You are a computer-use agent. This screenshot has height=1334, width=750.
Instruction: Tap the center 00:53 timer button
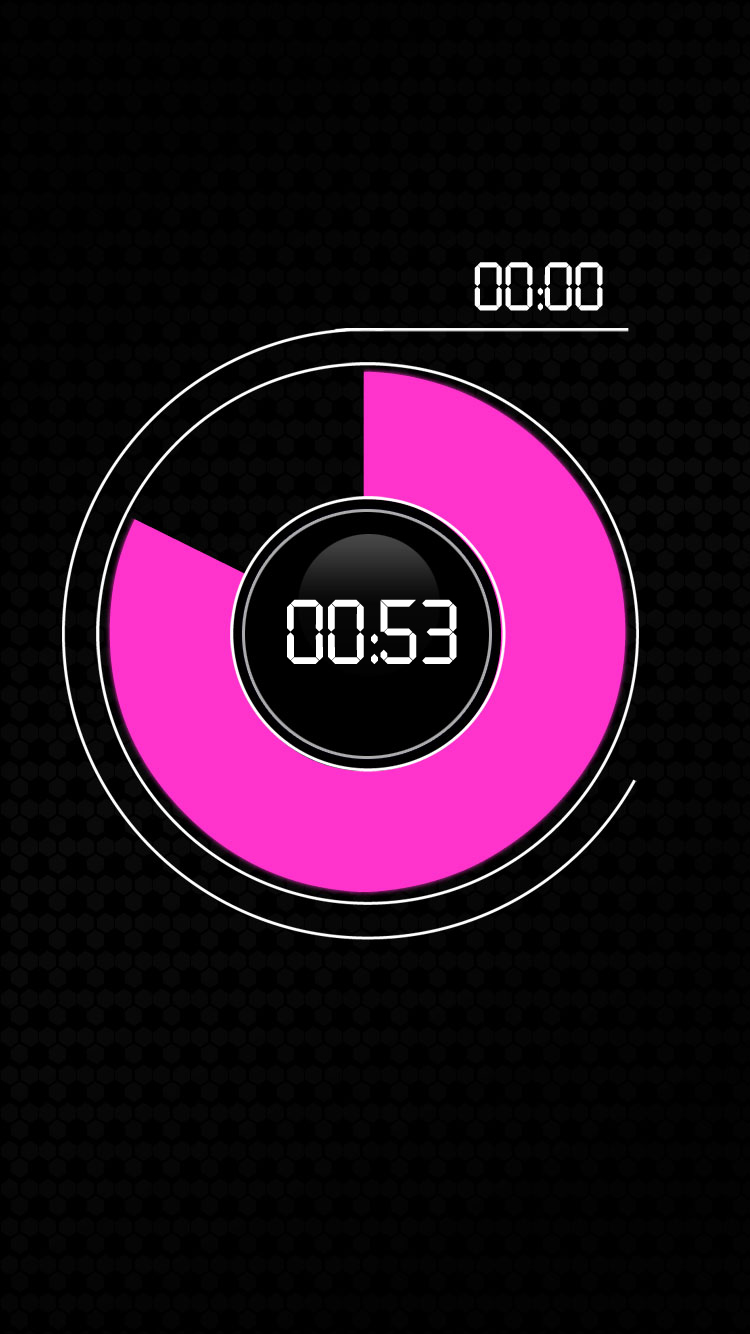pyautogui.click(x=368, y=633)
